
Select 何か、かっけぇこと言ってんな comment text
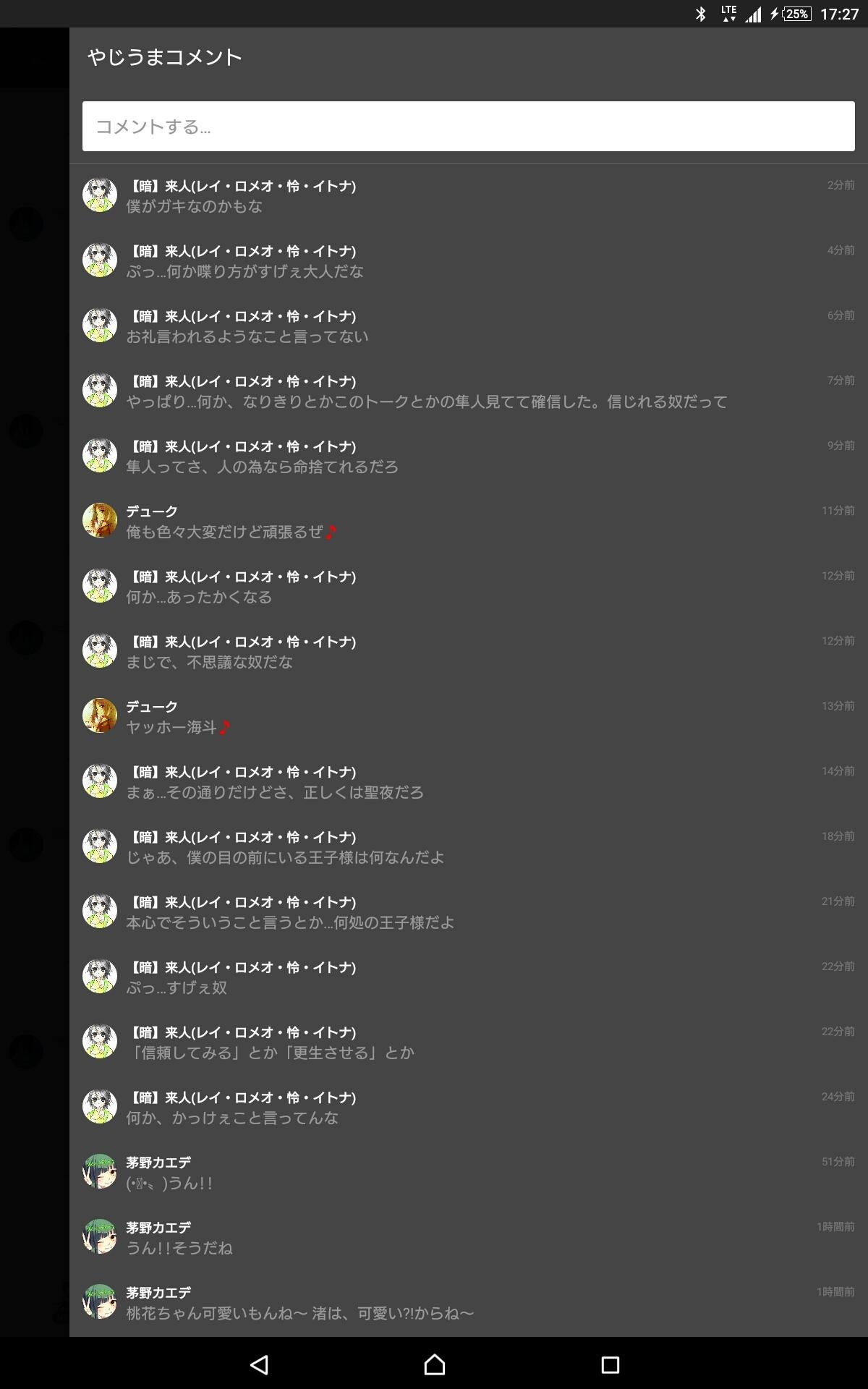point(231,1118)
